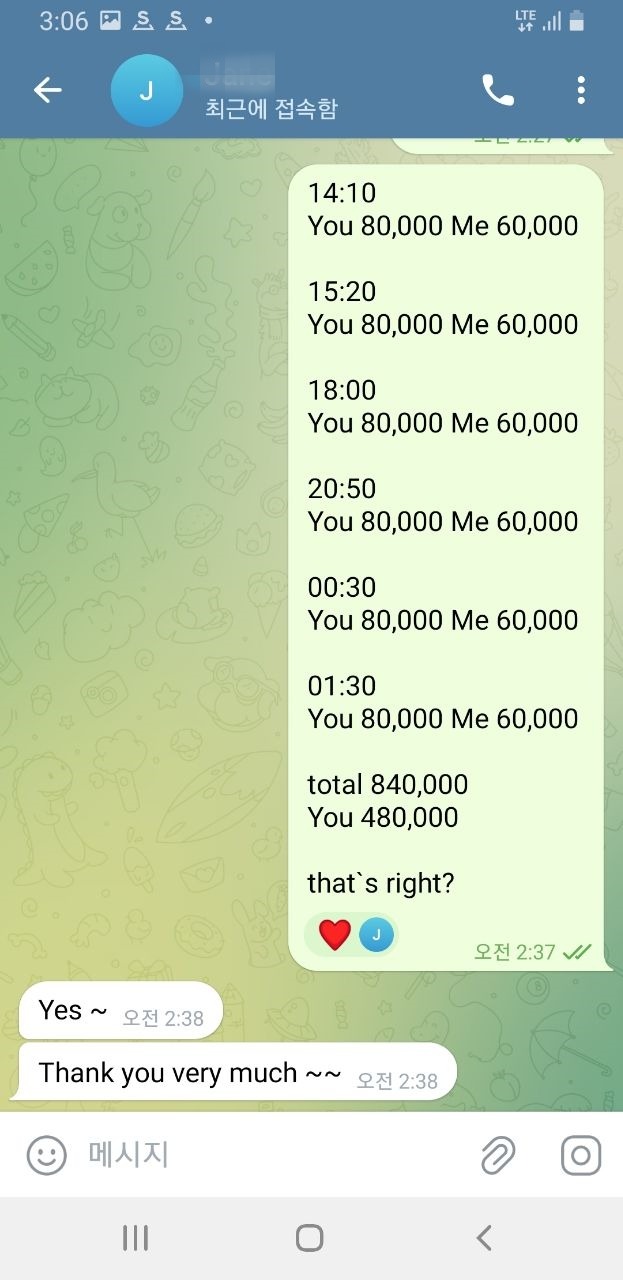
Task: Tap the system home button
Action: point(310,1238)
